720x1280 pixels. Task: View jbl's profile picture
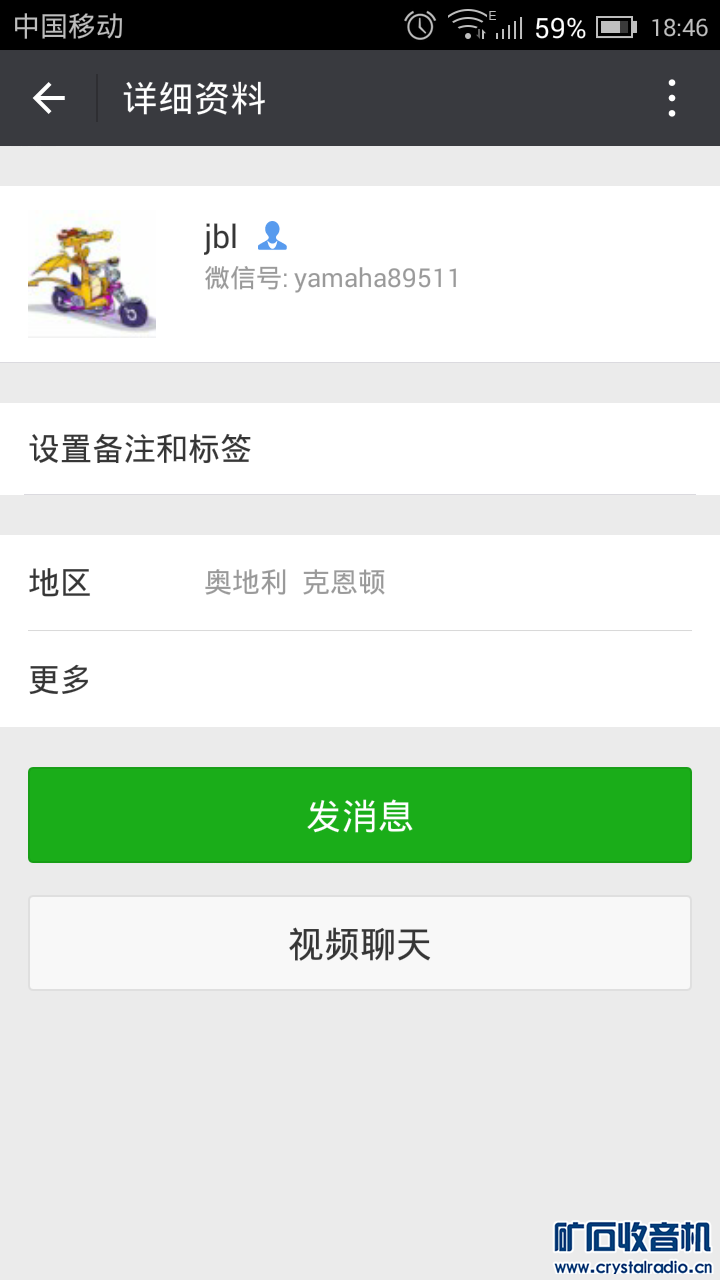click(92, 274)
